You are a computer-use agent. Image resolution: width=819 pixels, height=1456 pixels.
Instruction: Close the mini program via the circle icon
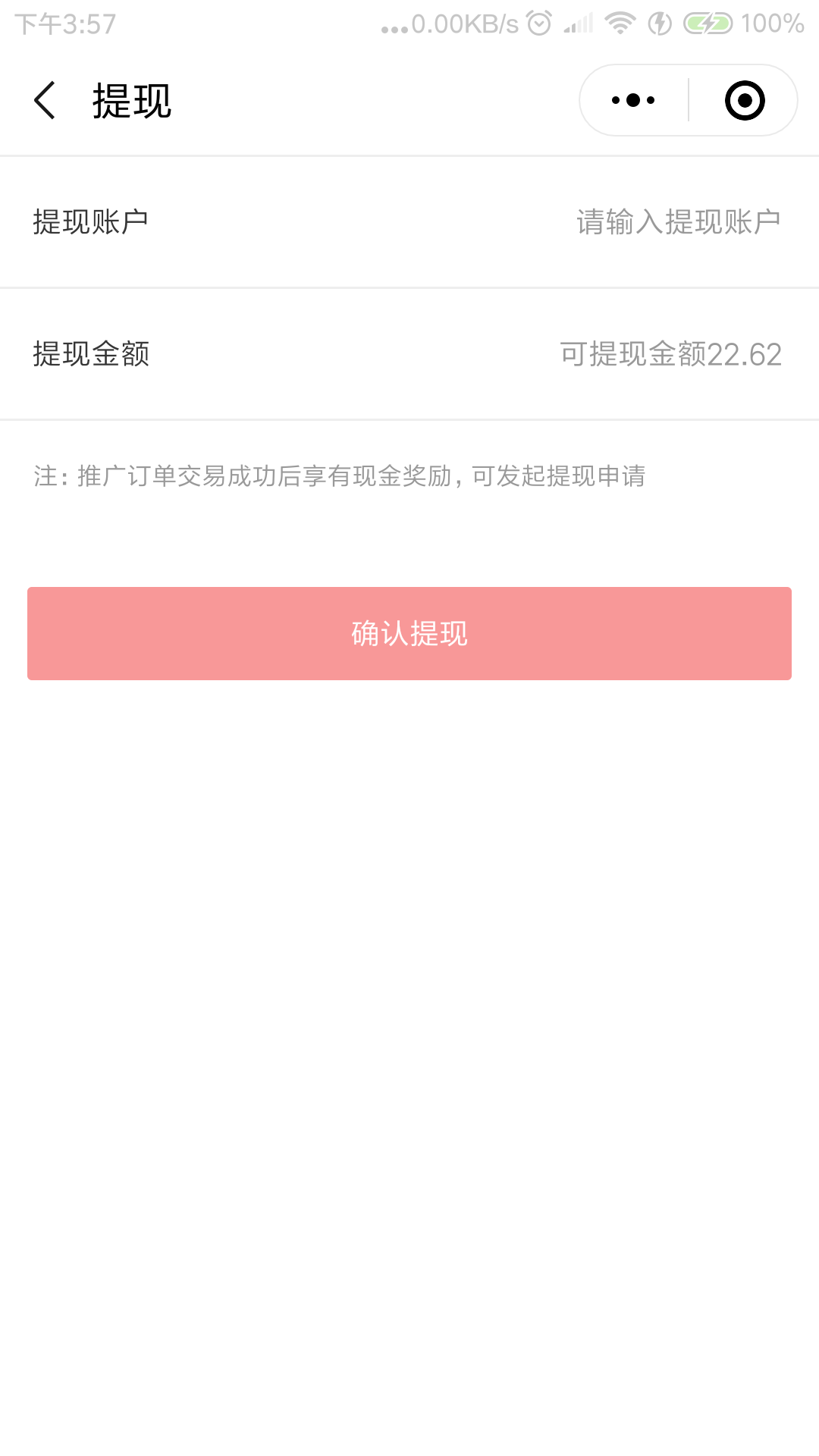click(x=744, y=100)
